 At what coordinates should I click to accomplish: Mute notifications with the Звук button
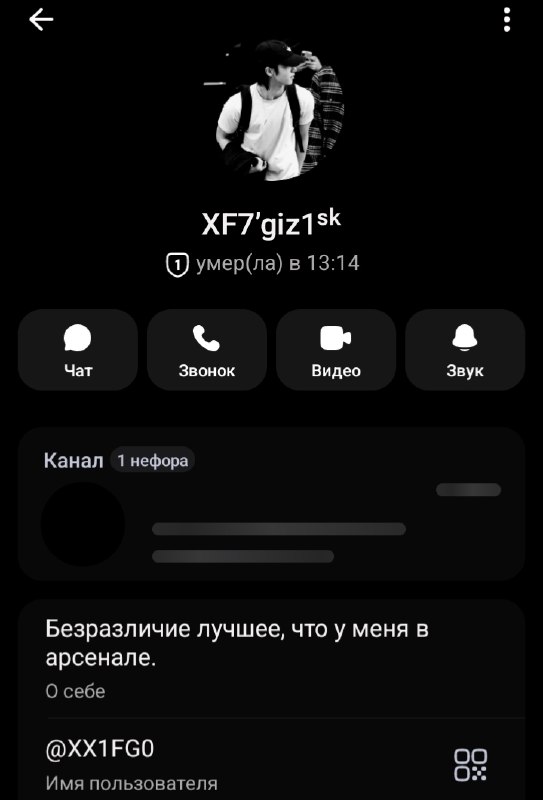pos(465,350)
